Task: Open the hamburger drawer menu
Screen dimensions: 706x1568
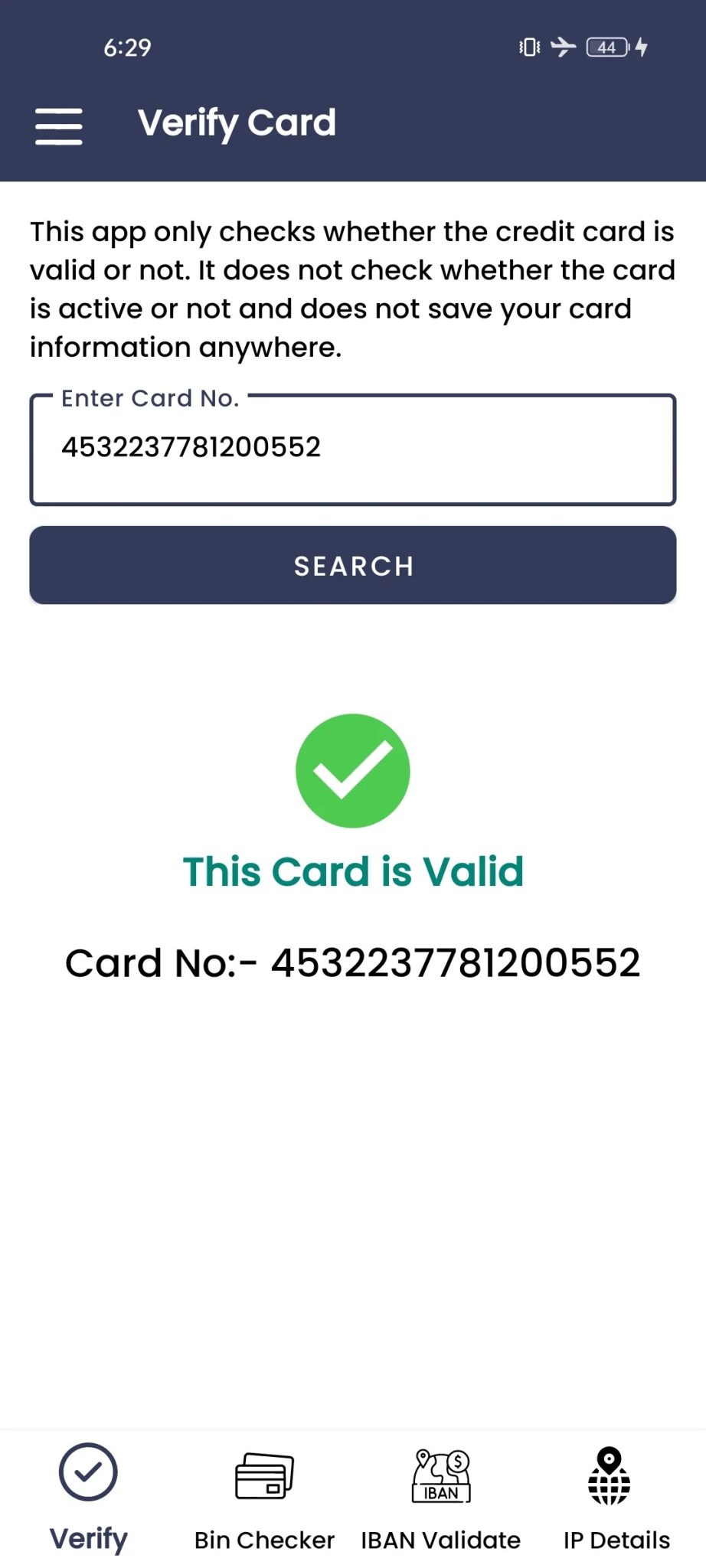Action: point(59,126)
